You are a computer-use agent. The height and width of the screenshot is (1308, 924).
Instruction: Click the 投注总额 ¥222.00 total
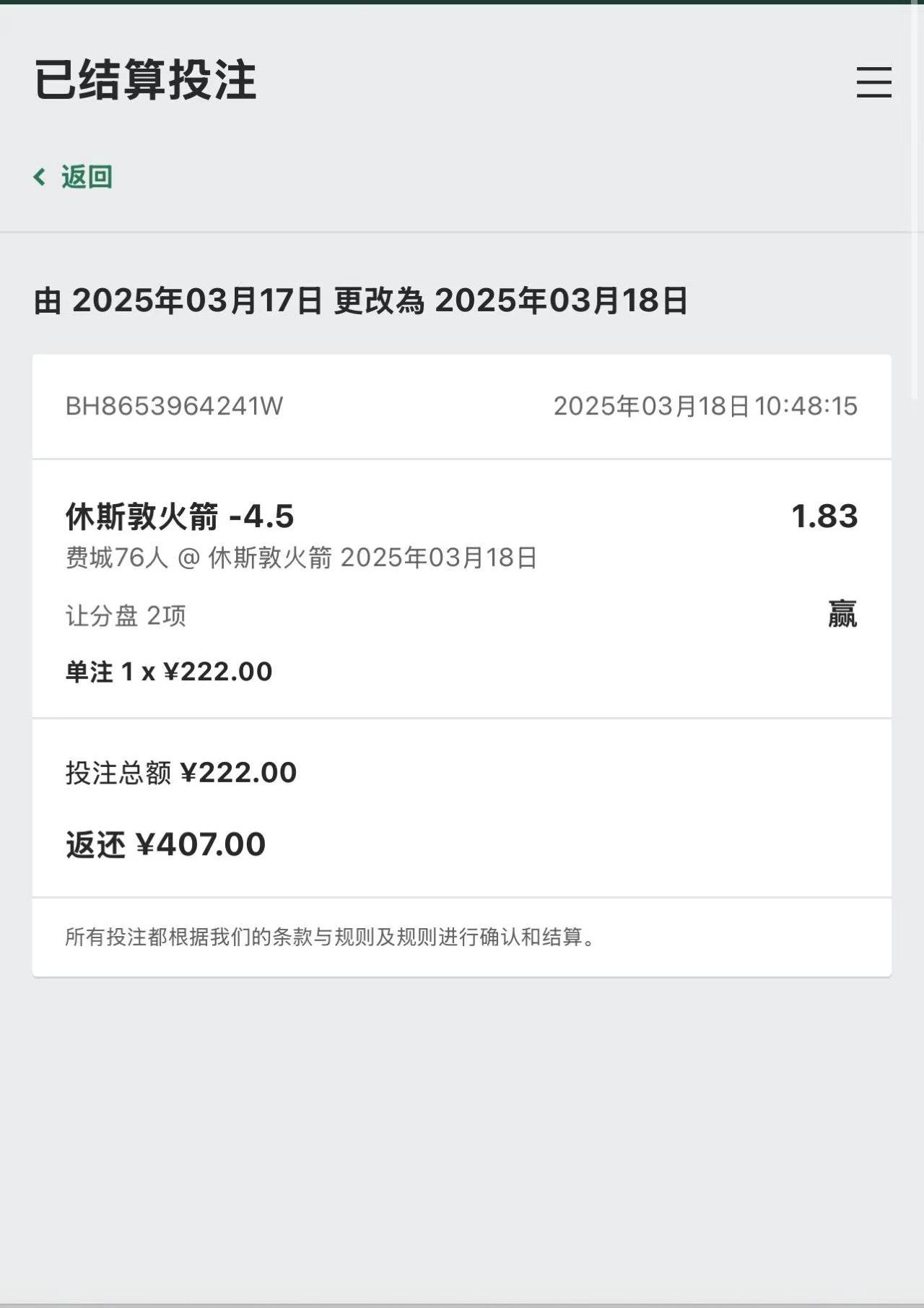point(179,773)
